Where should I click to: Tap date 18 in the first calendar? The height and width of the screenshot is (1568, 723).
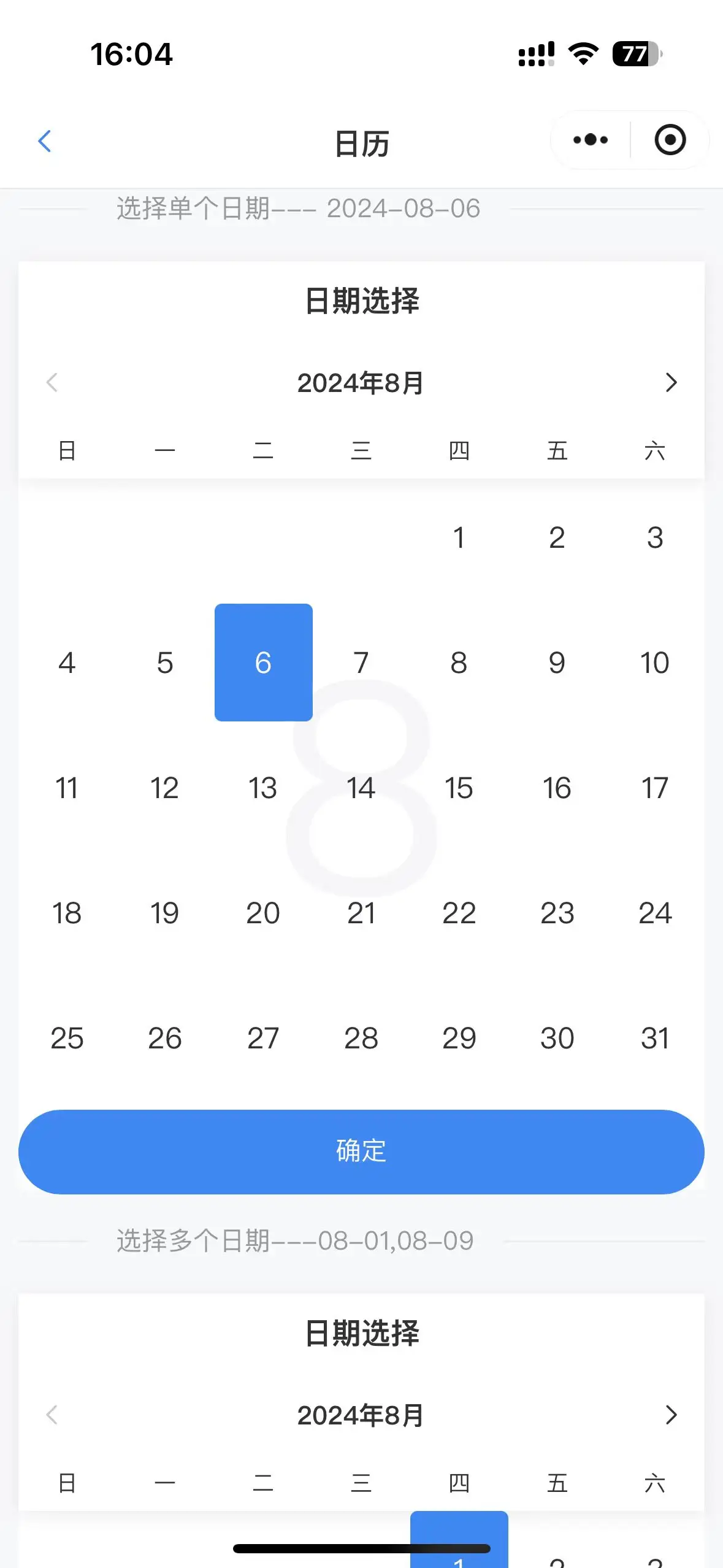click(67, 913)
